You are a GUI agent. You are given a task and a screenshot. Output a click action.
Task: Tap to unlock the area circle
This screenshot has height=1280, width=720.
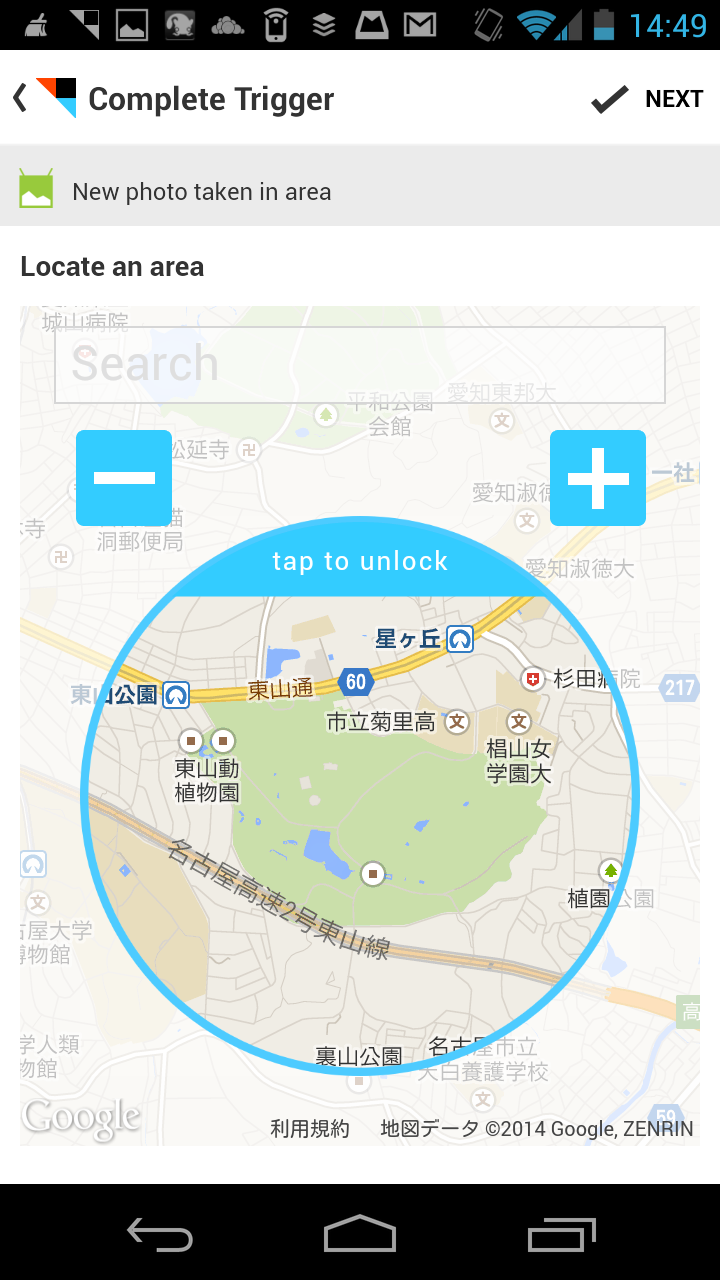pyautogui.click(x=360, y=562)
